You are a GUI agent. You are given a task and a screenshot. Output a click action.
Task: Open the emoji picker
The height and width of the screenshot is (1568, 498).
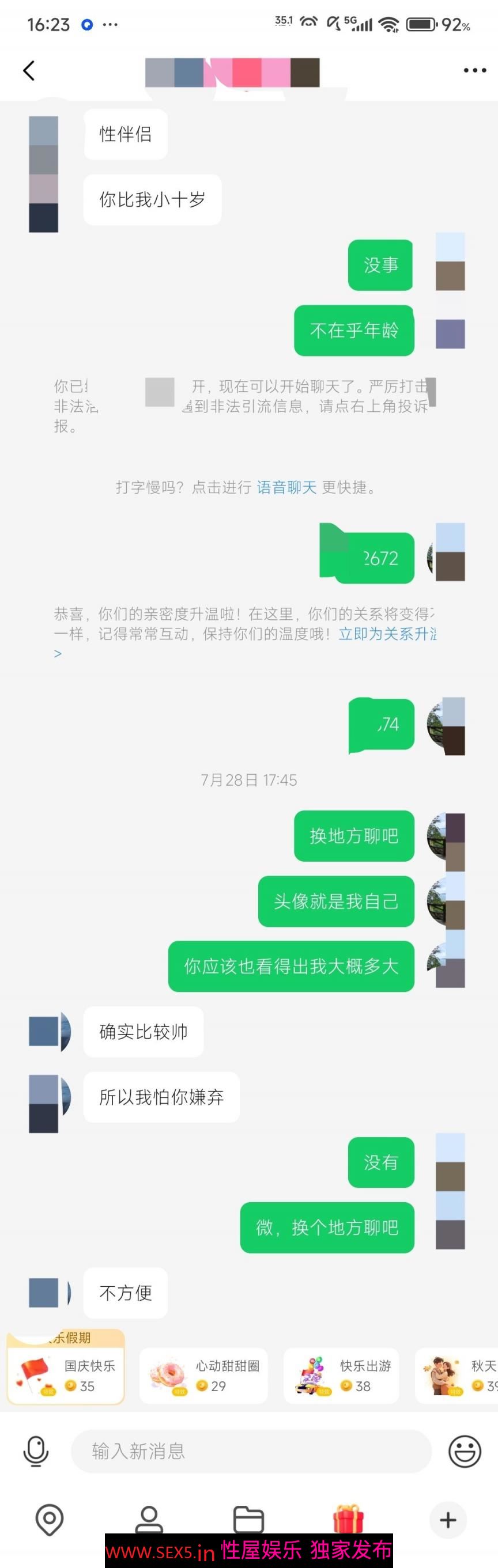pyautogui.click(x=465, y=1451)
